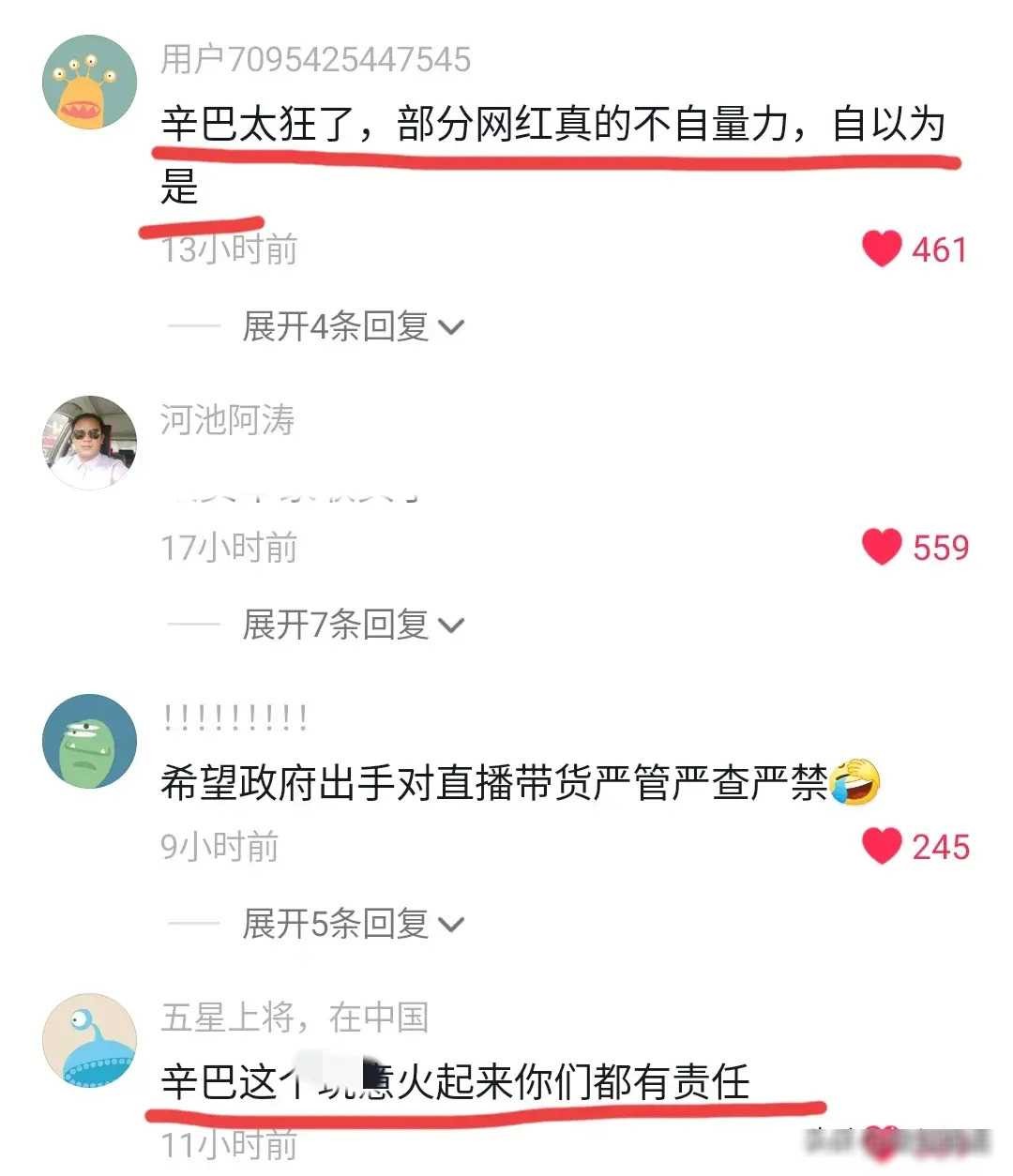Open the blue alien avatar of 五星上将
This screenshot has width=1013, height=1176.
pos(90,1041)
